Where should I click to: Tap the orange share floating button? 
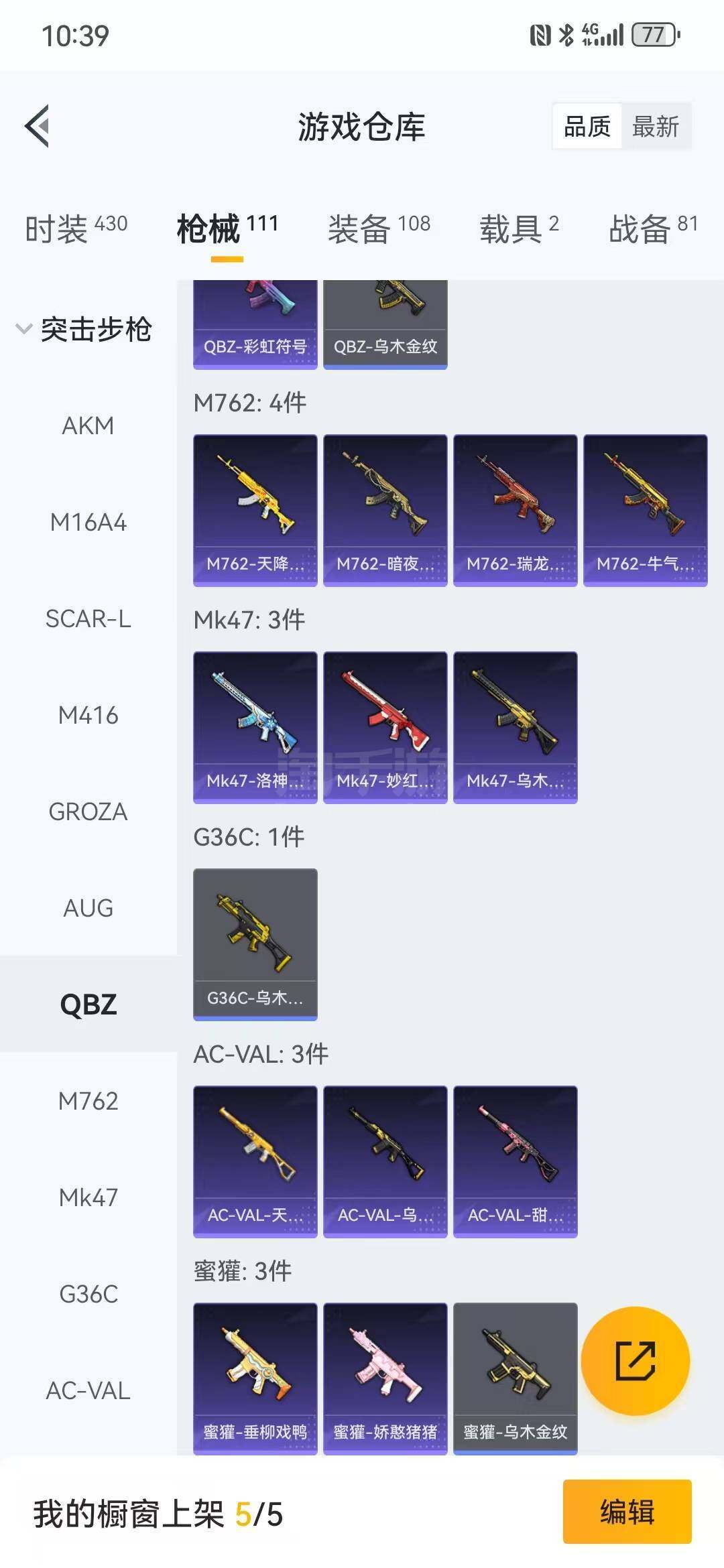pyautogui.click(x=635, y=1361)
